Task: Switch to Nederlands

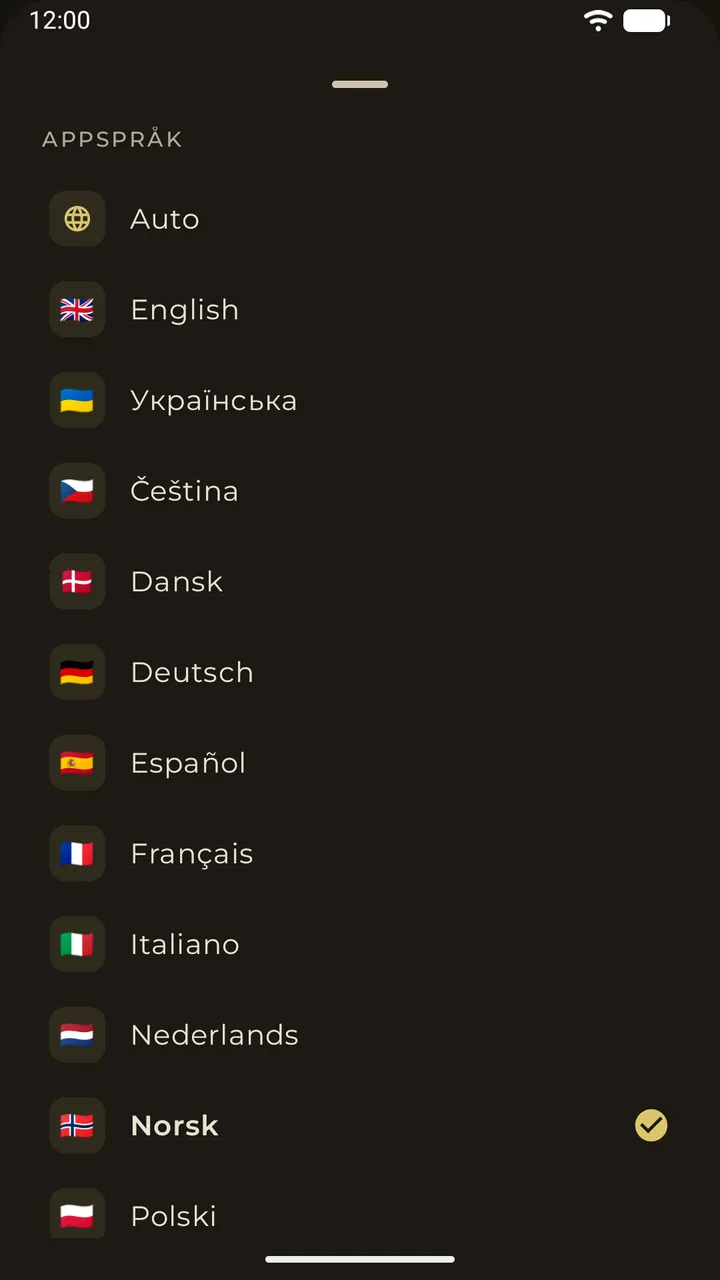Action: tap(360, 1035)
